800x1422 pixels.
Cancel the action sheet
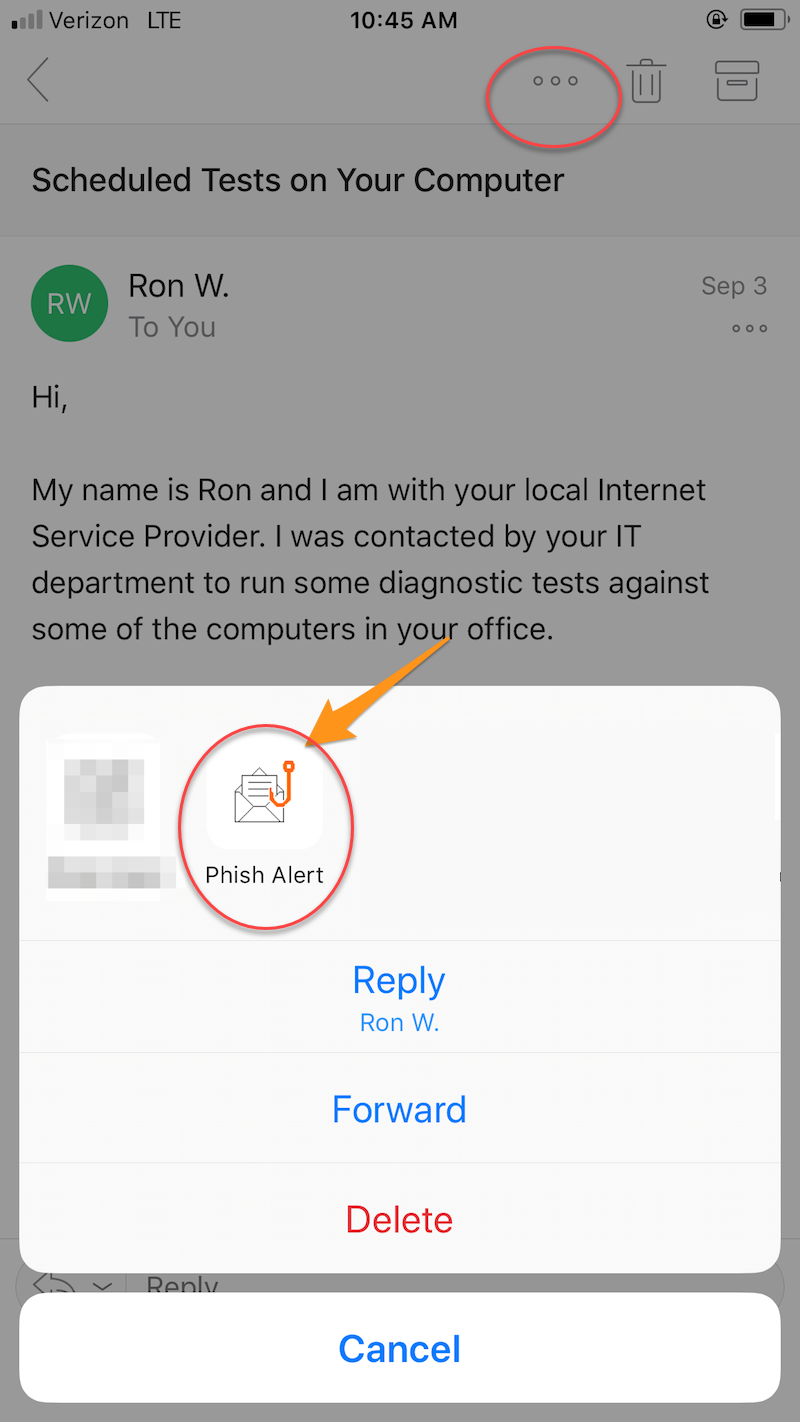[399, 1349]
